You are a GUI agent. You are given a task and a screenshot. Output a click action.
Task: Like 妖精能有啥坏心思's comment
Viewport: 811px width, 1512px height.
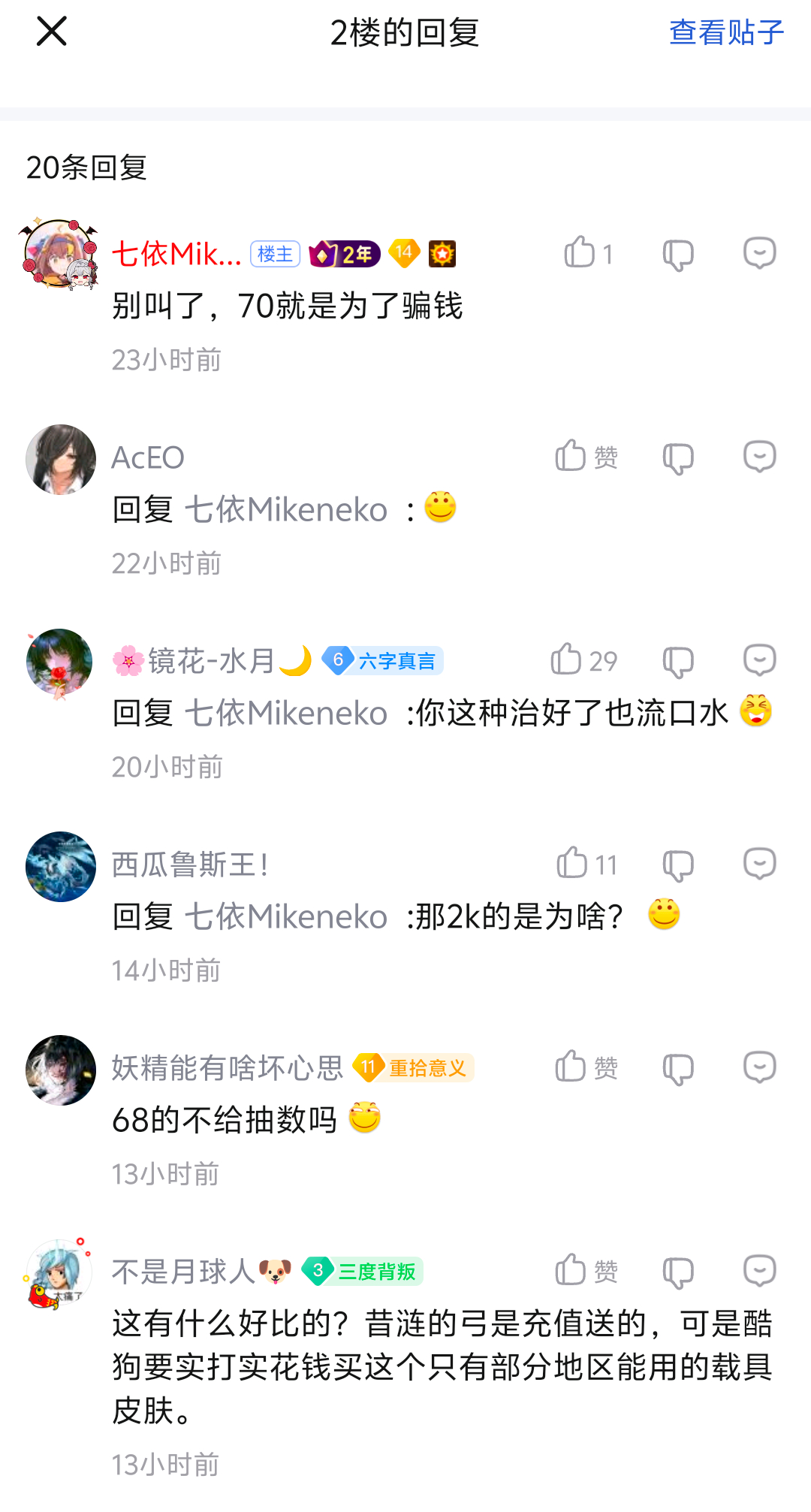tap(572, 1067)
